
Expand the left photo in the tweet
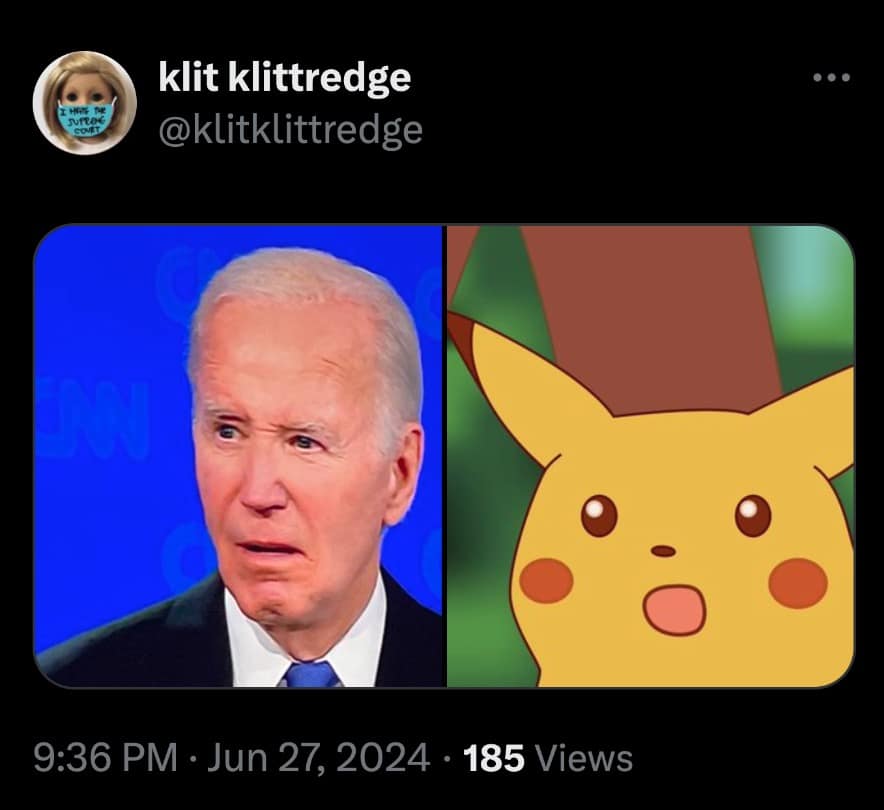coord(238,456)
